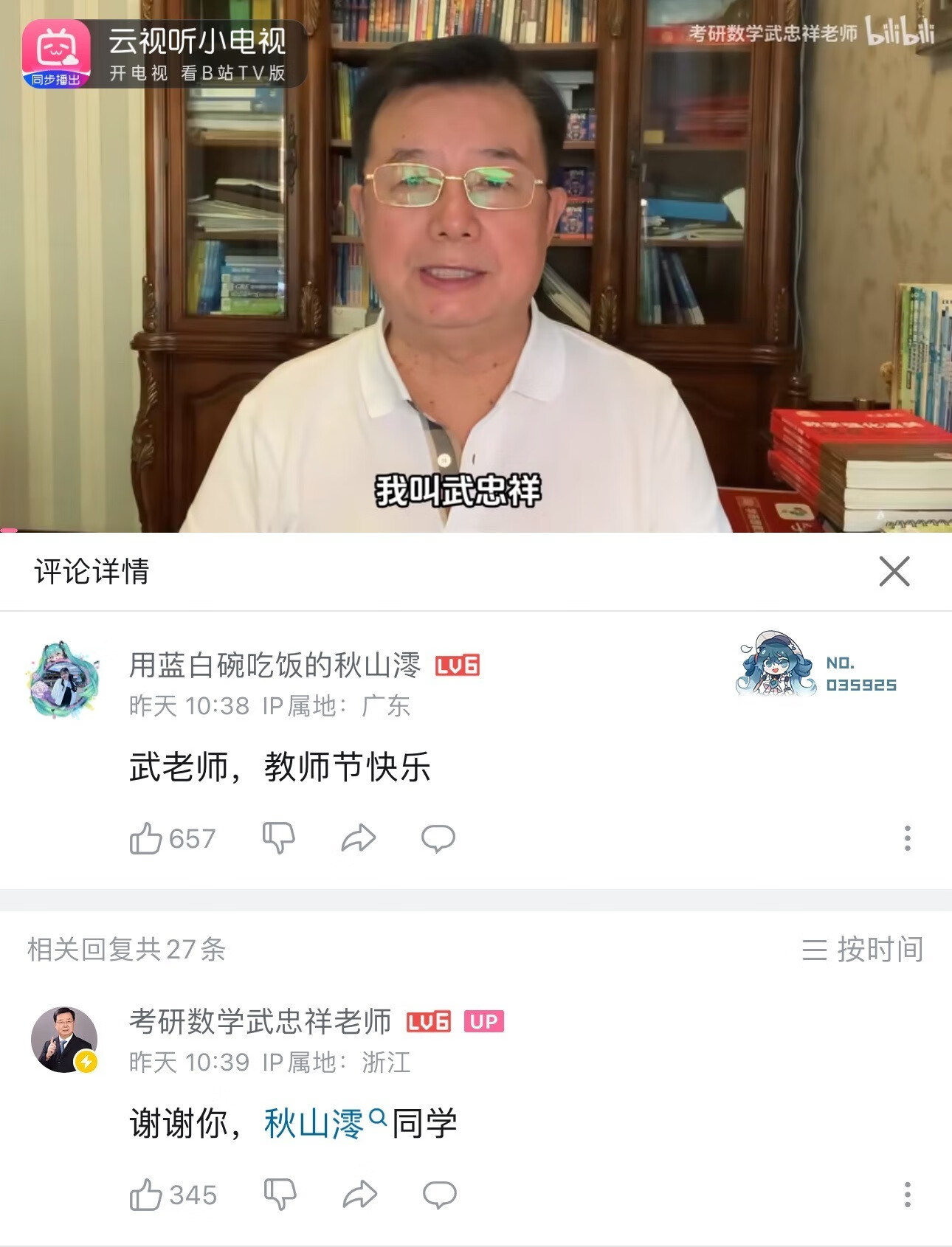This screenshot has height=1247, width=952.
Task: Tap the blue 秋山澪 mention link
Action: coord(315,1124)
